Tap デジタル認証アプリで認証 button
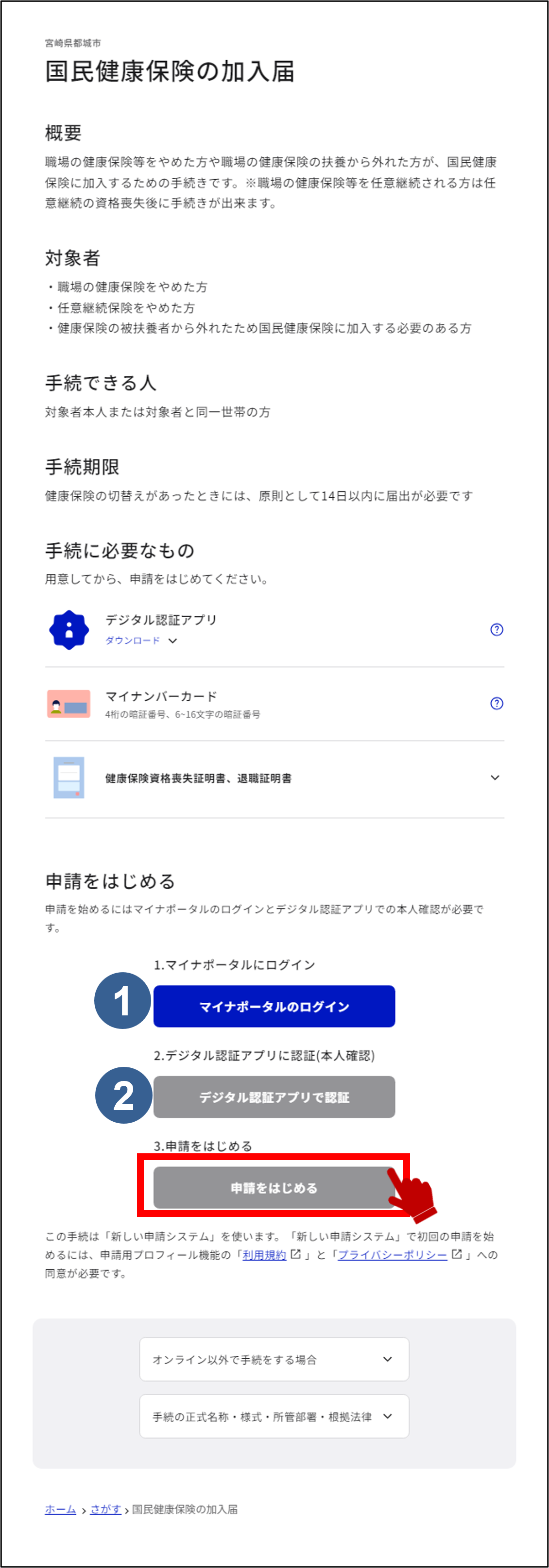The height and width of the screenshot is (1568, 549). click(x=274, y=1097)
